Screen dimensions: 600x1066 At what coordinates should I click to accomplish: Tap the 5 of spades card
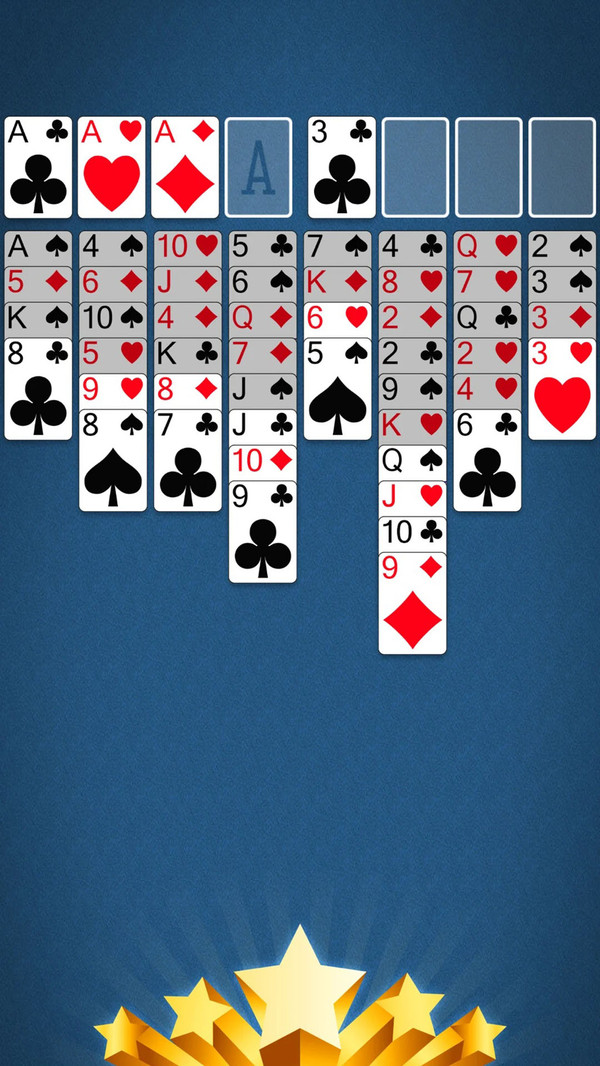338,390
